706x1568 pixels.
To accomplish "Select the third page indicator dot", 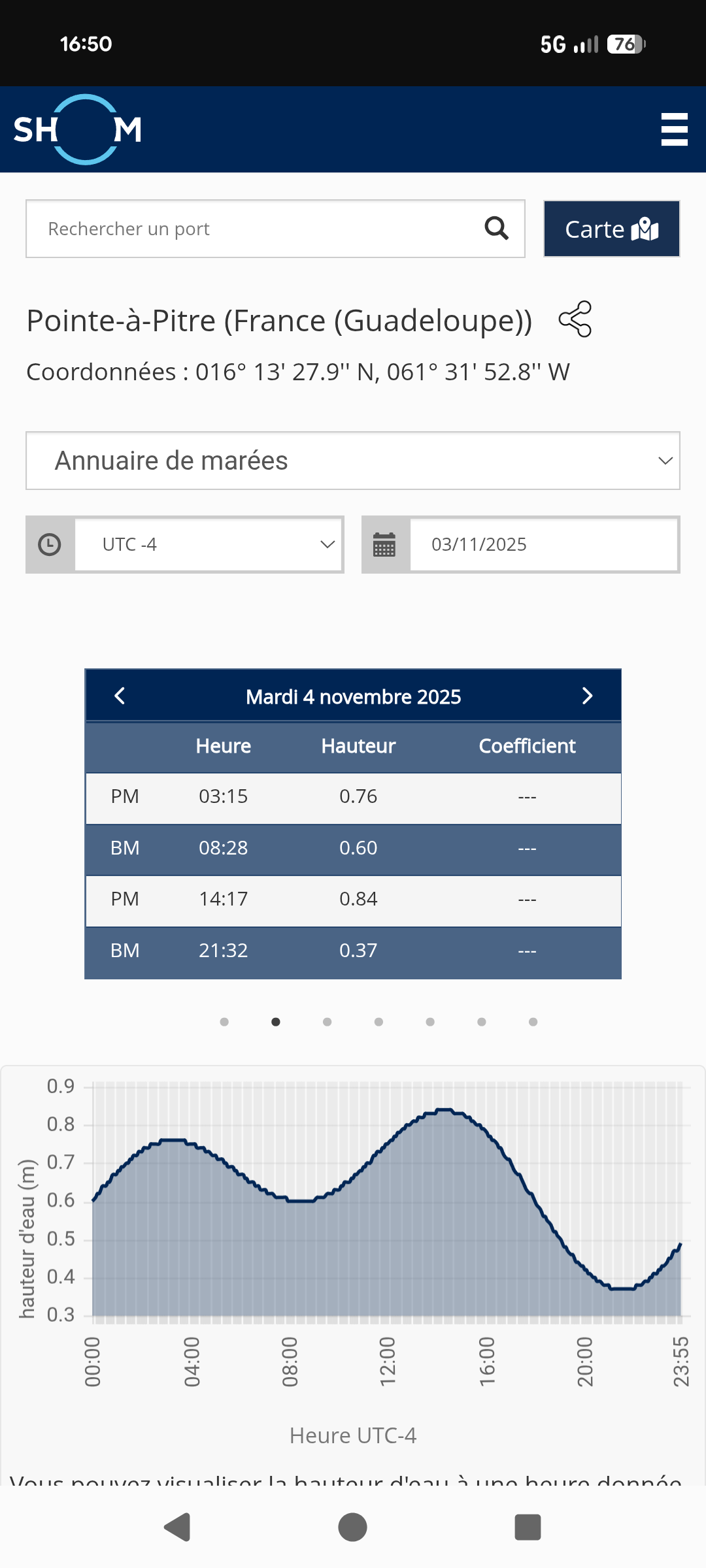I will 327,1022.
